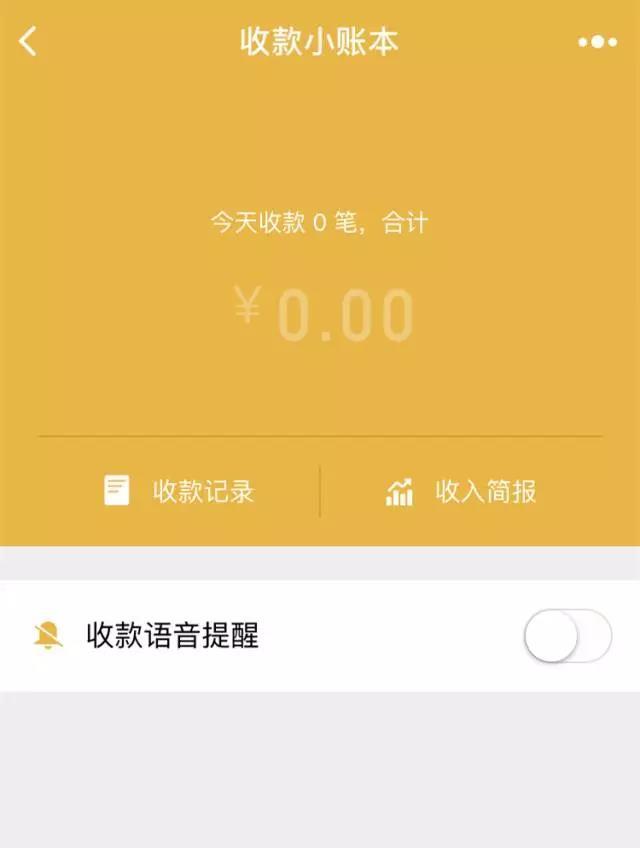Image resolution: width=640 pixels, height=848 pixels.
Task: Go back from 收款小账本
Action: [x=28, y=42]
